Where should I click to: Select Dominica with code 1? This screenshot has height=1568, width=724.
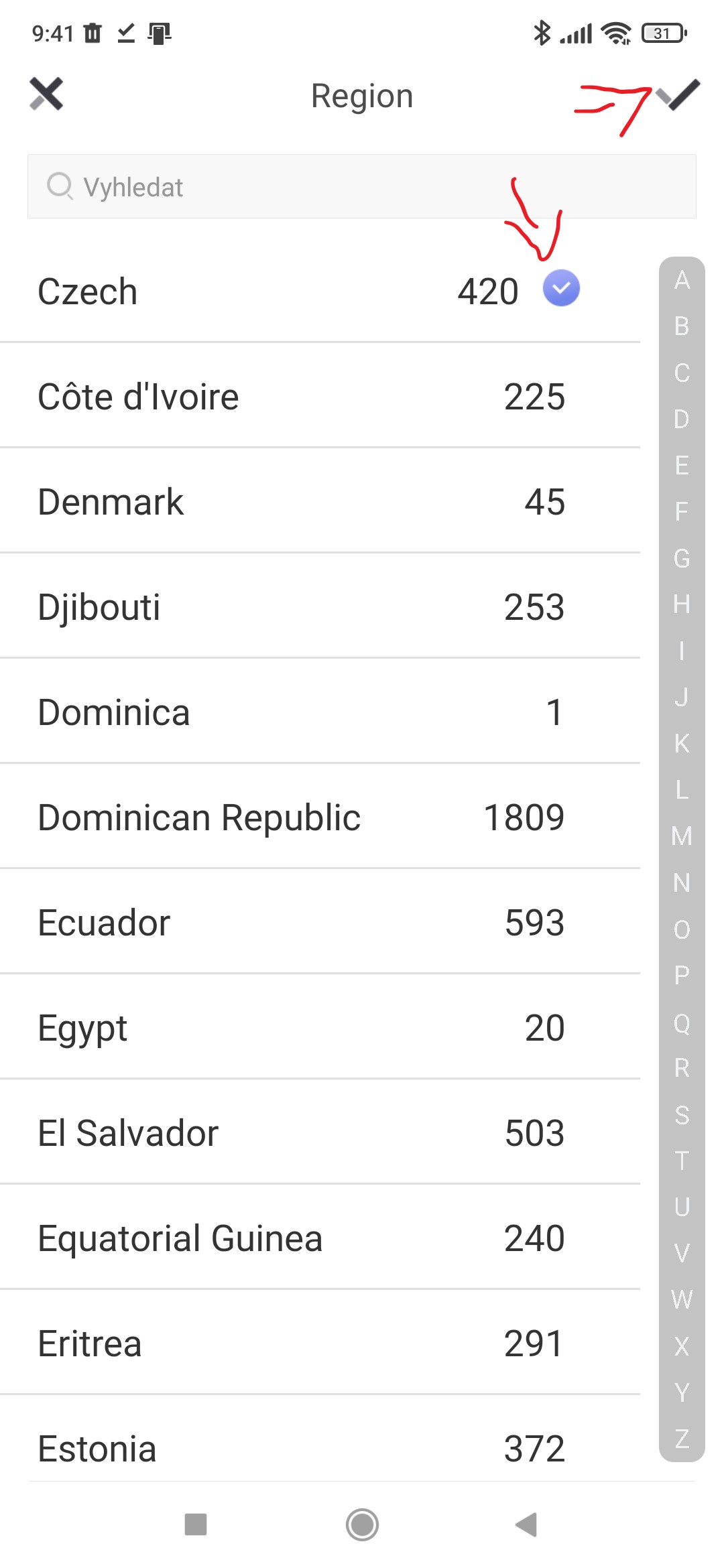point(320,712)
